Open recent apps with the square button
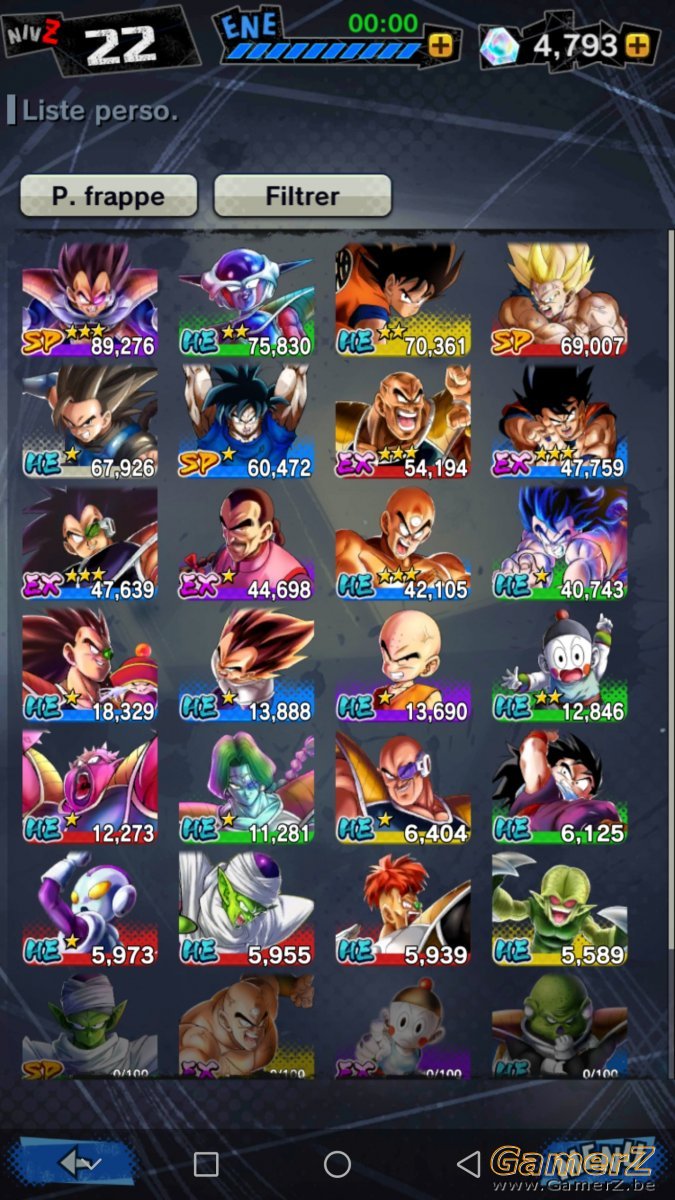This screenshot has width=675, height=1200. (x=206, y=1164)
